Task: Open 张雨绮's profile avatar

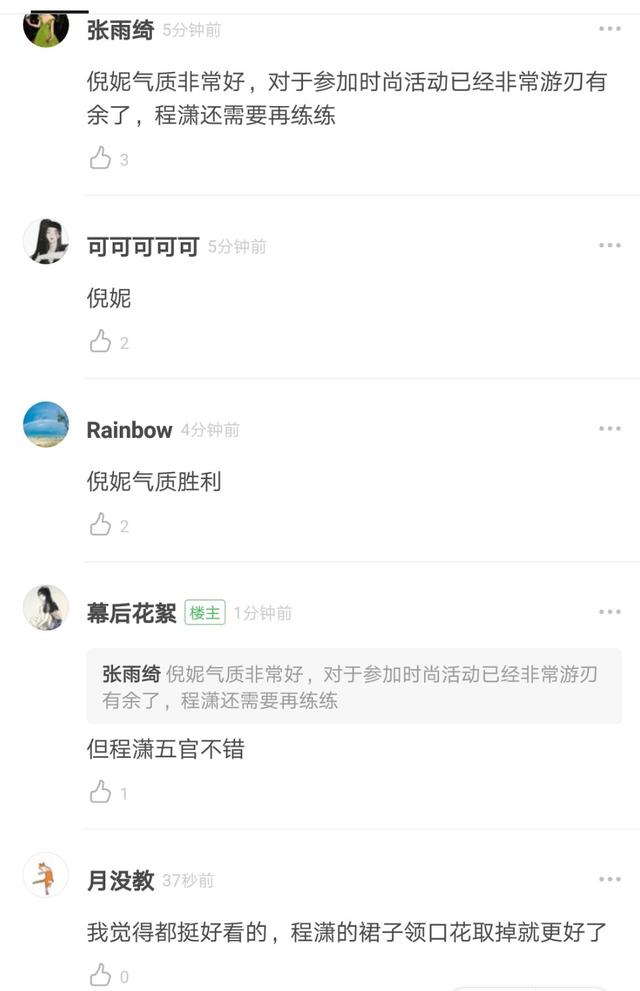Action: [x=46, y=28]
